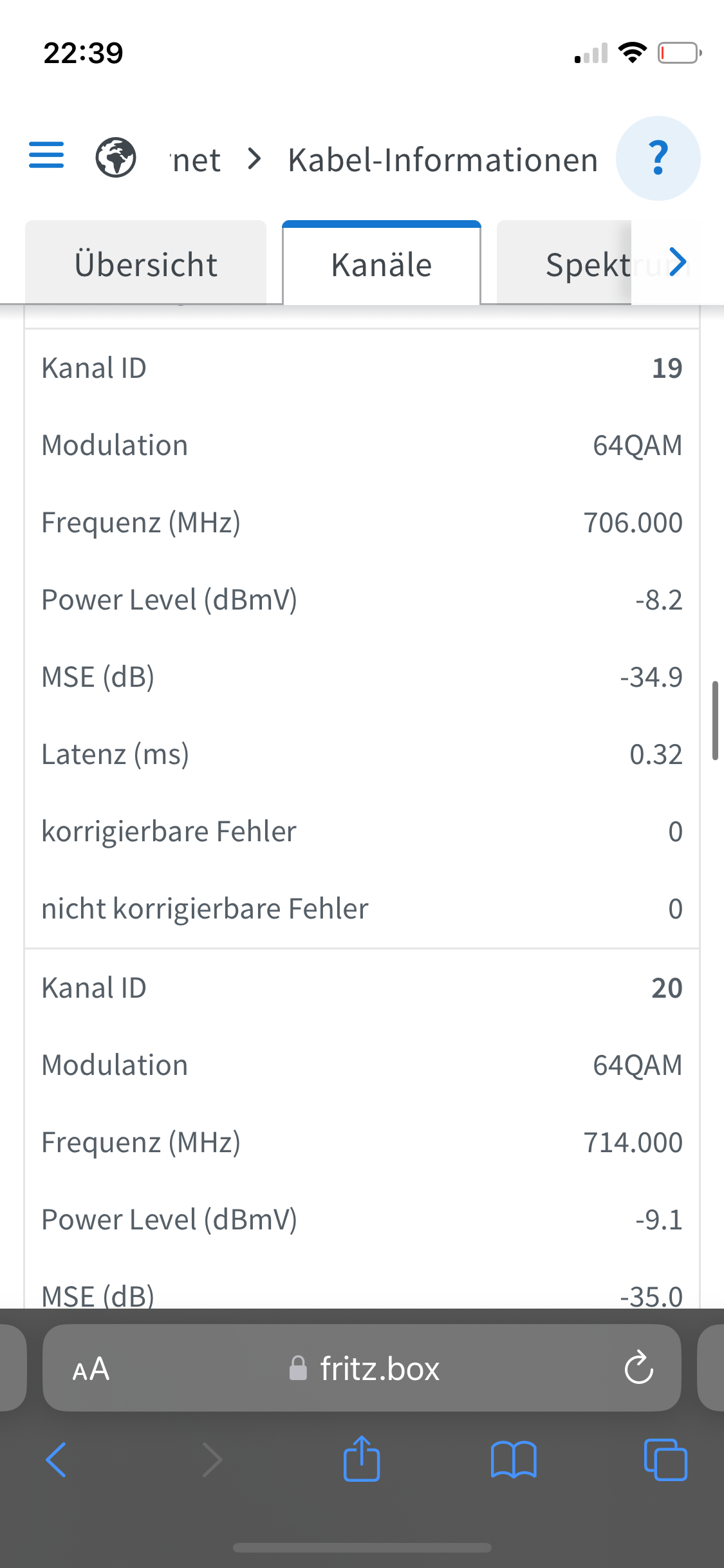Go back to the previous page
The image size is (724, 1568).
tap(57, 1460)
